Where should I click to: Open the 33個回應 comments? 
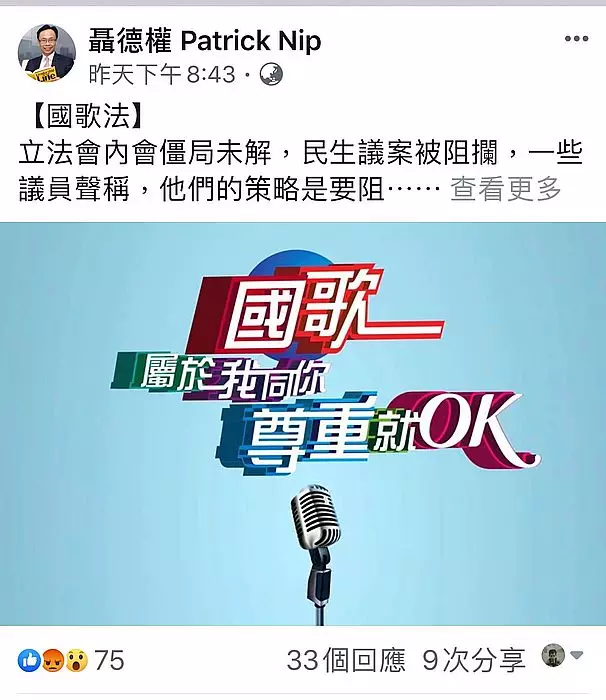346,660
